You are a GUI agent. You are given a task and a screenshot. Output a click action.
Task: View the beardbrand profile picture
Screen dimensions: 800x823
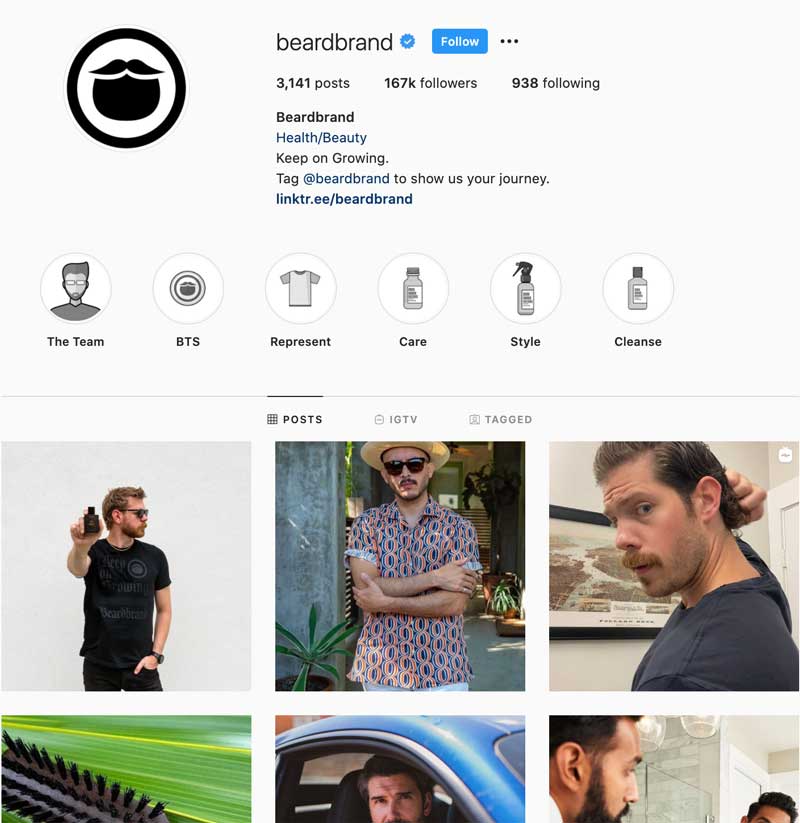coord(126,88)
